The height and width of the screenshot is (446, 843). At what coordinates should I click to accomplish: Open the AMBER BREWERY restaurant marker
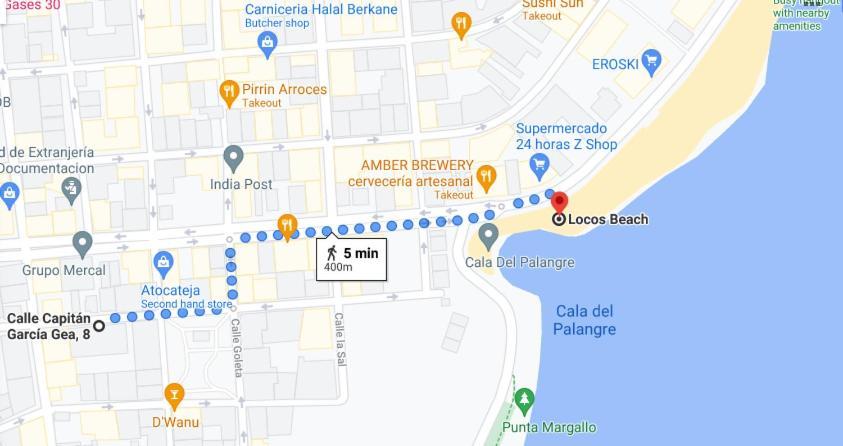(487, 178)
